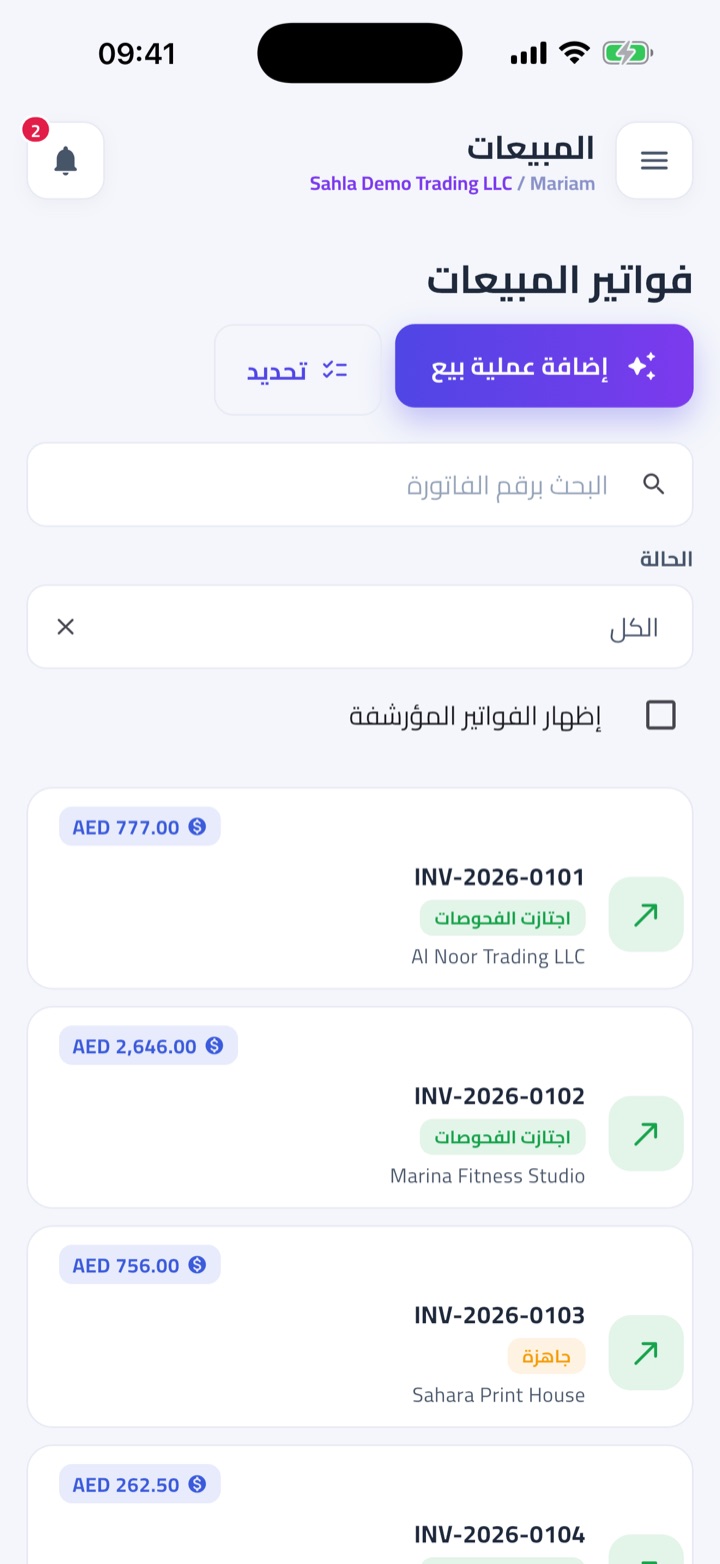This screenshot has width=720, height=1564.
Task: Open the الحالة status dropdown
Action: [x=360, y=627]
